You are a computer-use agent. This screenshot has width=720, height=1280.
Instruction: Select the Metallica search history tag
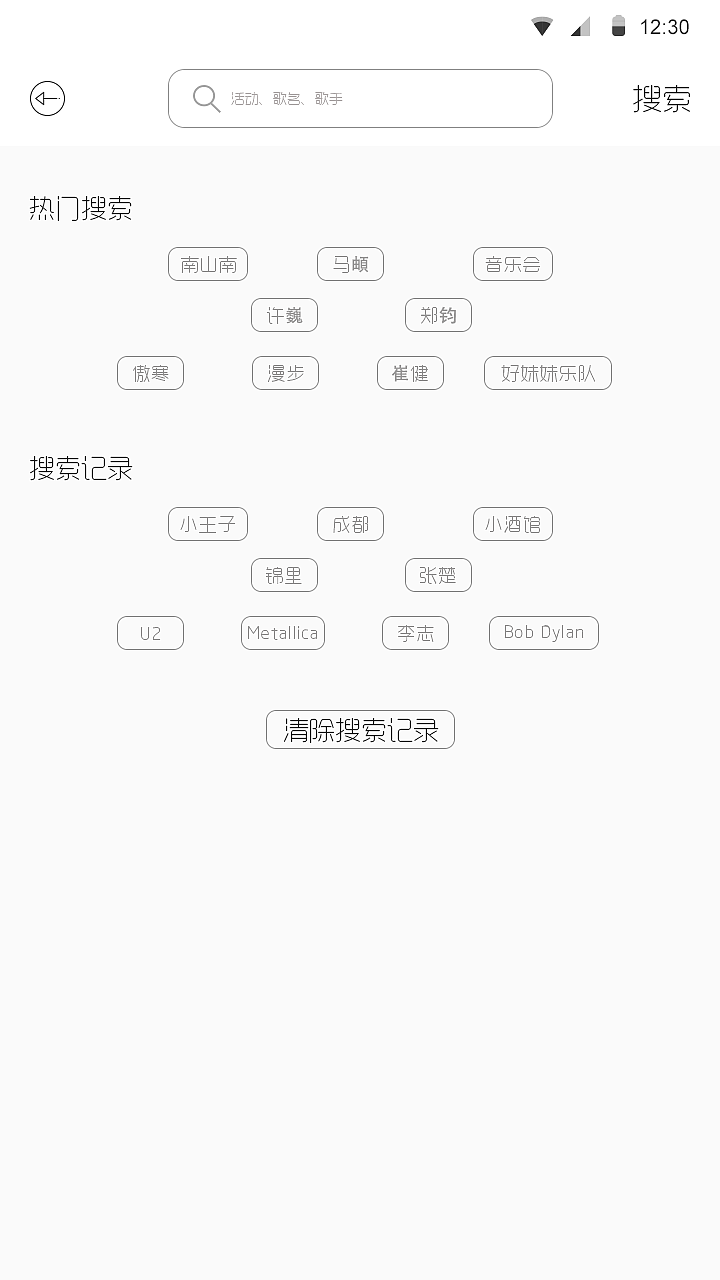[282, 632]
